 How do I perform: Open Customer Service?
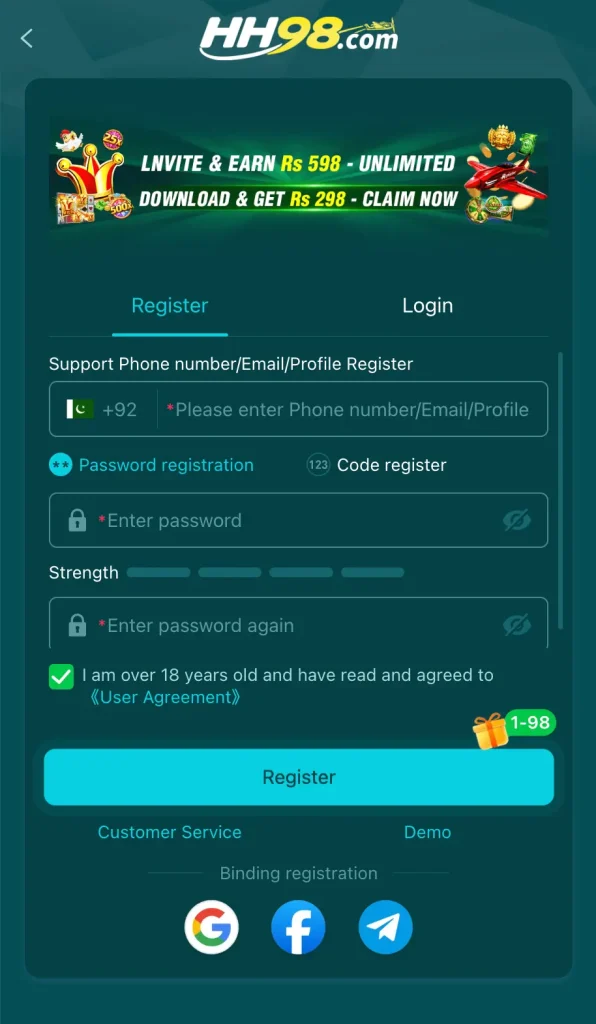(170, 832)
